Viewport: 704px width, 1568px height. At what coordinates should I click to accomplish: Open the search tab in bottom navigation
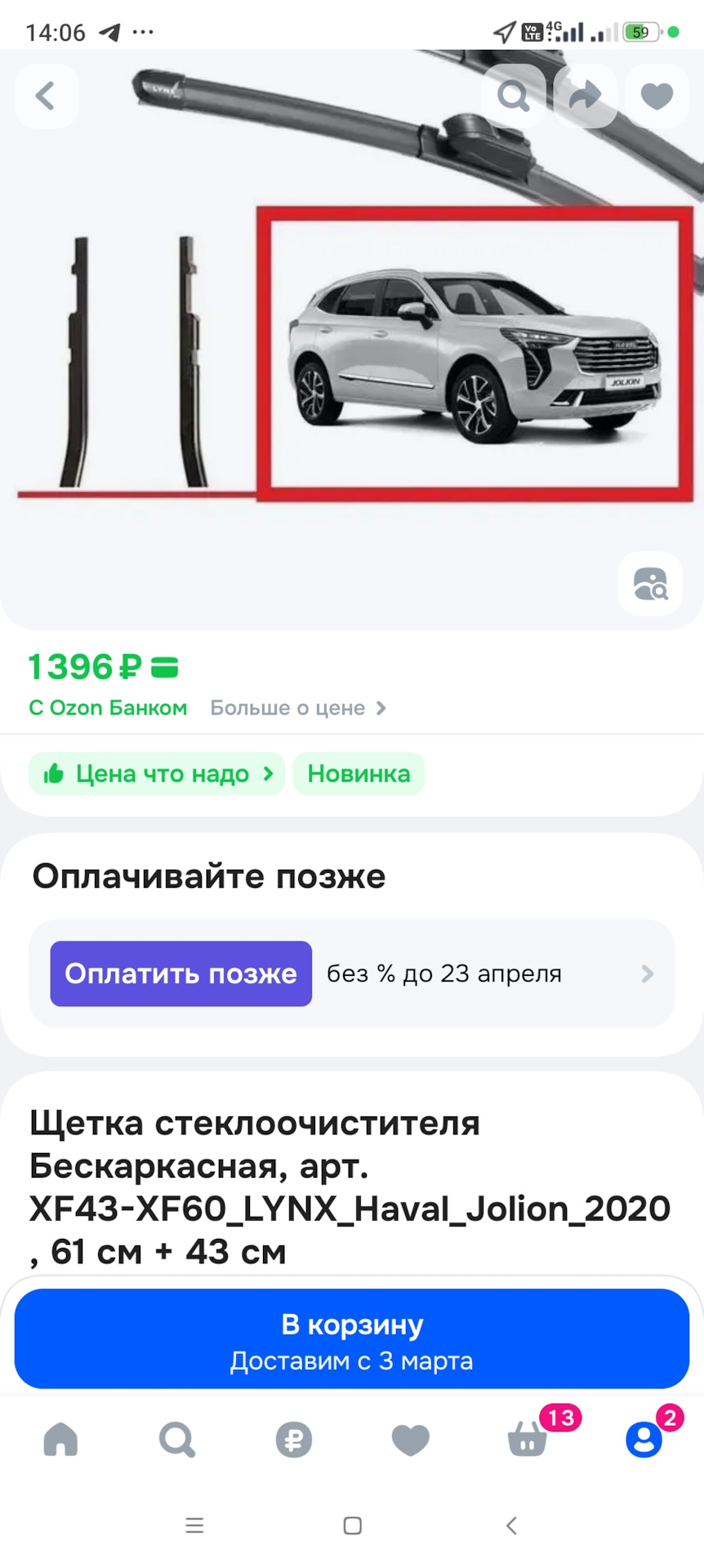pyautogui.click(x=177, y=1440)
